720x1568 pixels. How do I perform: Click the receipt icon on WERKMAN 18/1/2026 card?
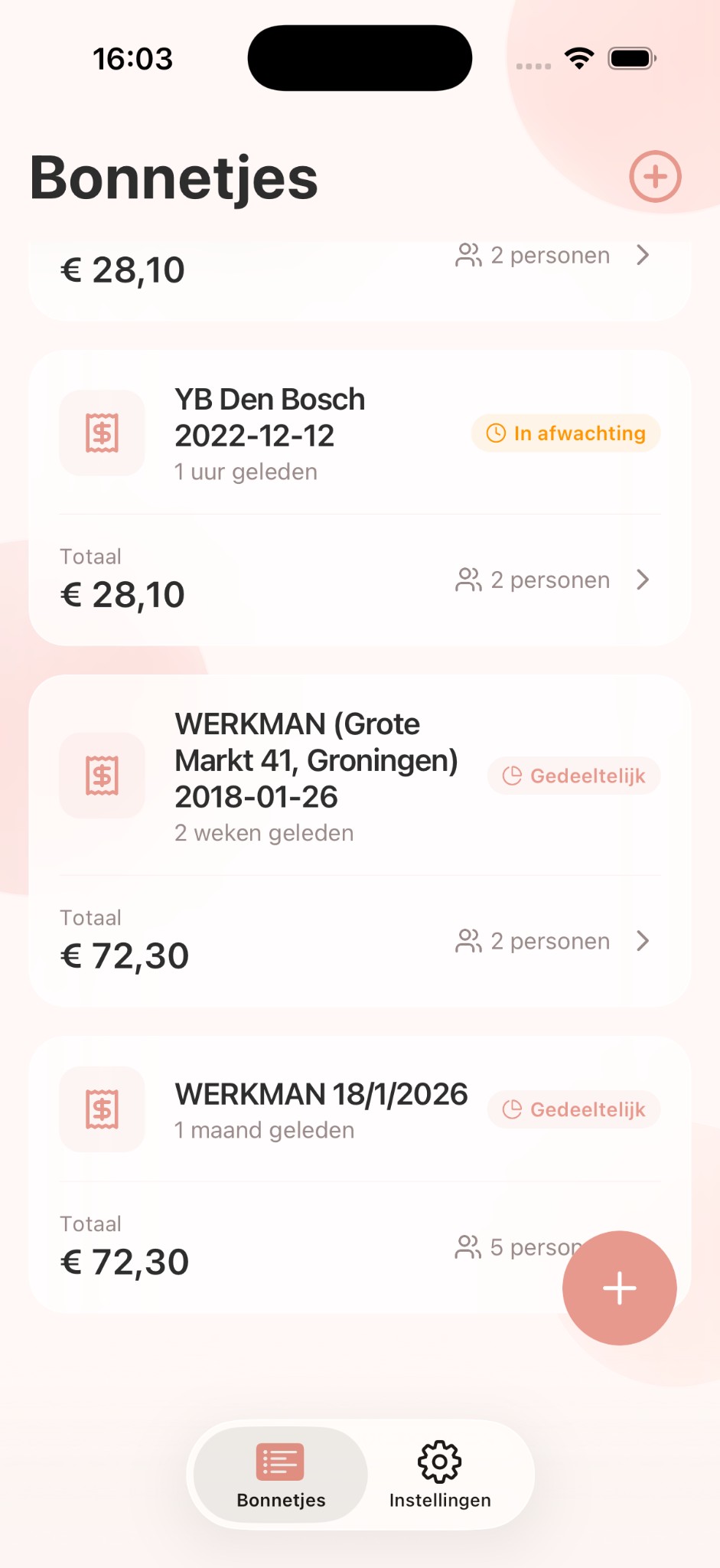(x=102, y=1110)
